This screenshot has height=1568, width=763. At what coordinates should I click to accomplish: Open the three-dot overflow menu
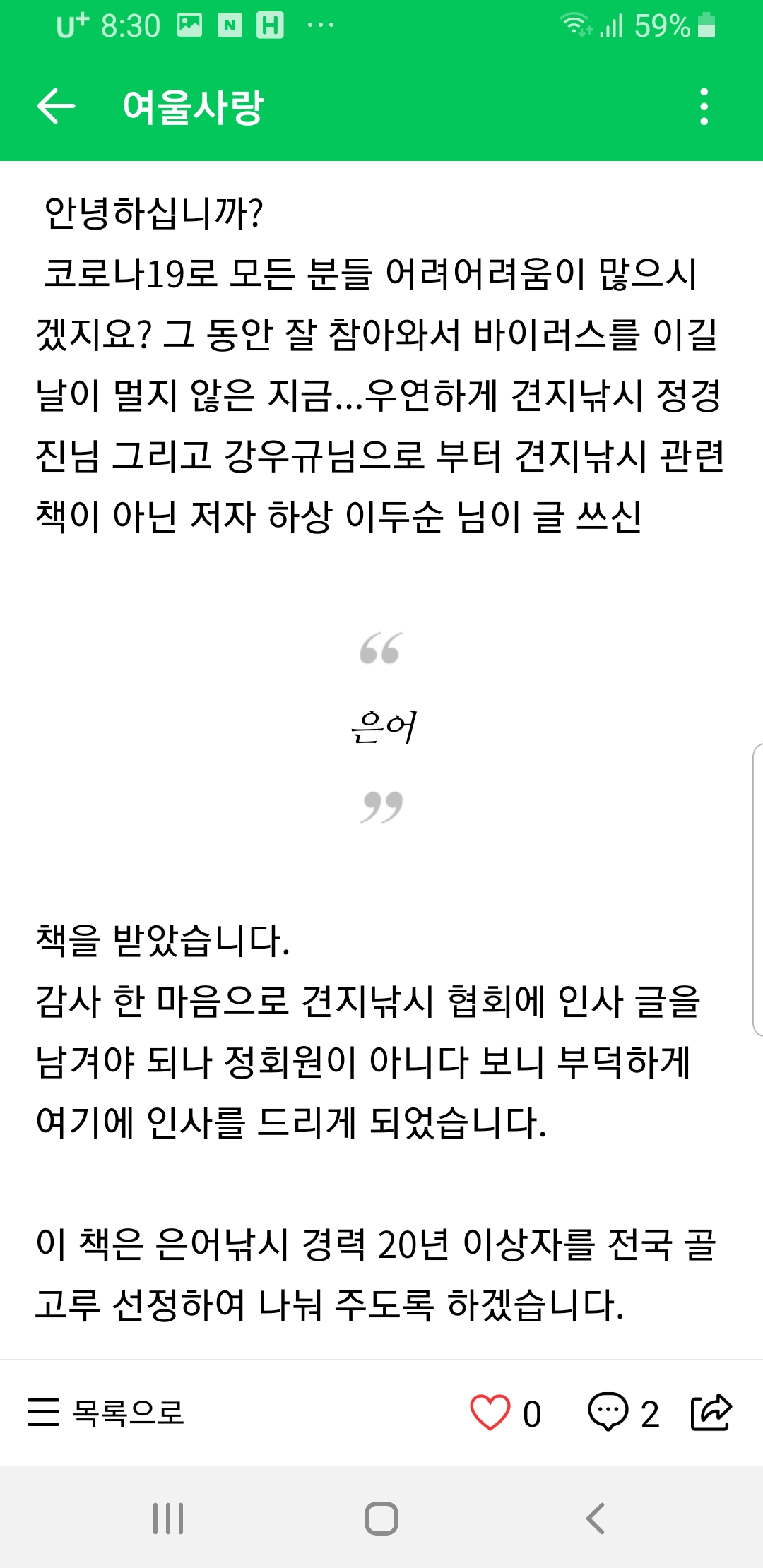[x=704, y=107]
